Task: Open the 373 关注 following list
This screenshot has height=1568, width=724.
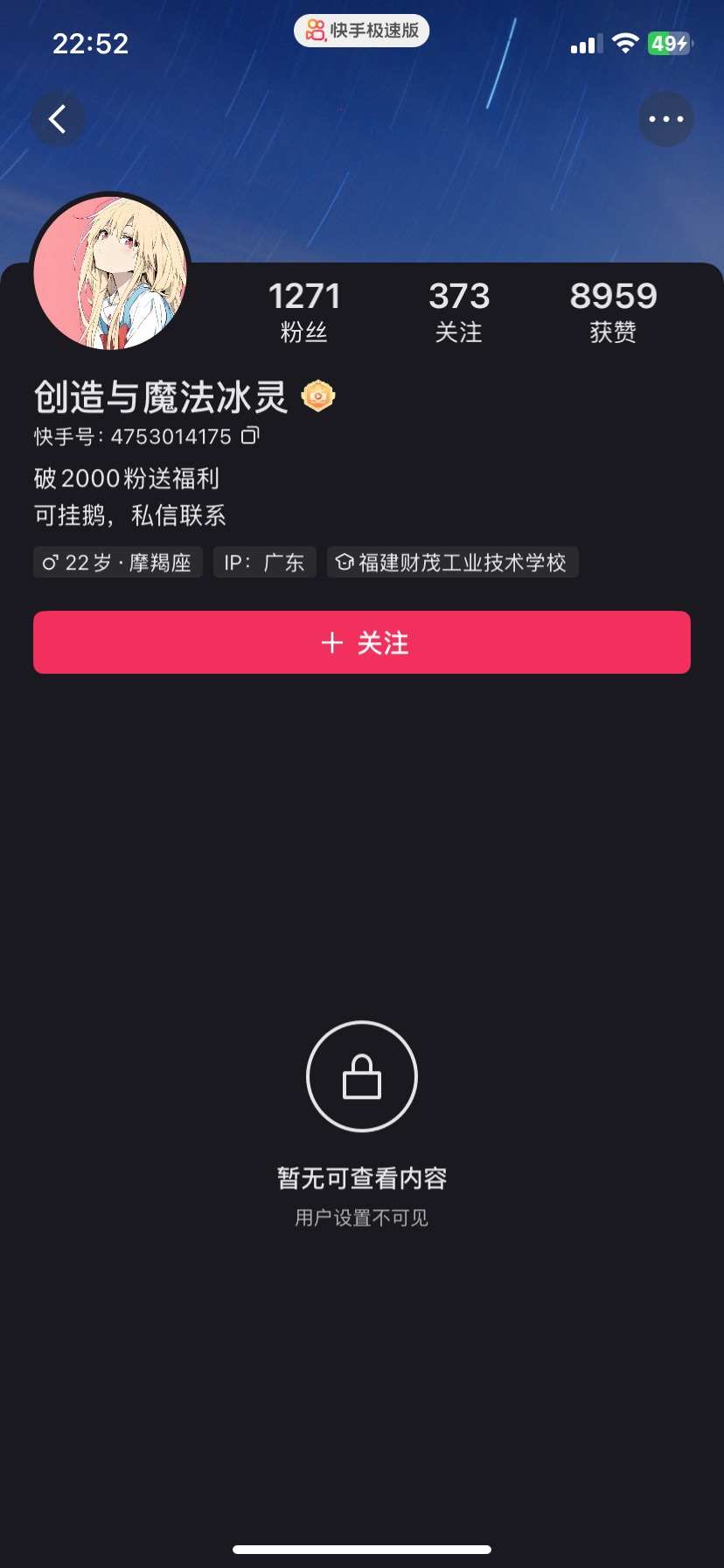Action: [x=459, y=311]
